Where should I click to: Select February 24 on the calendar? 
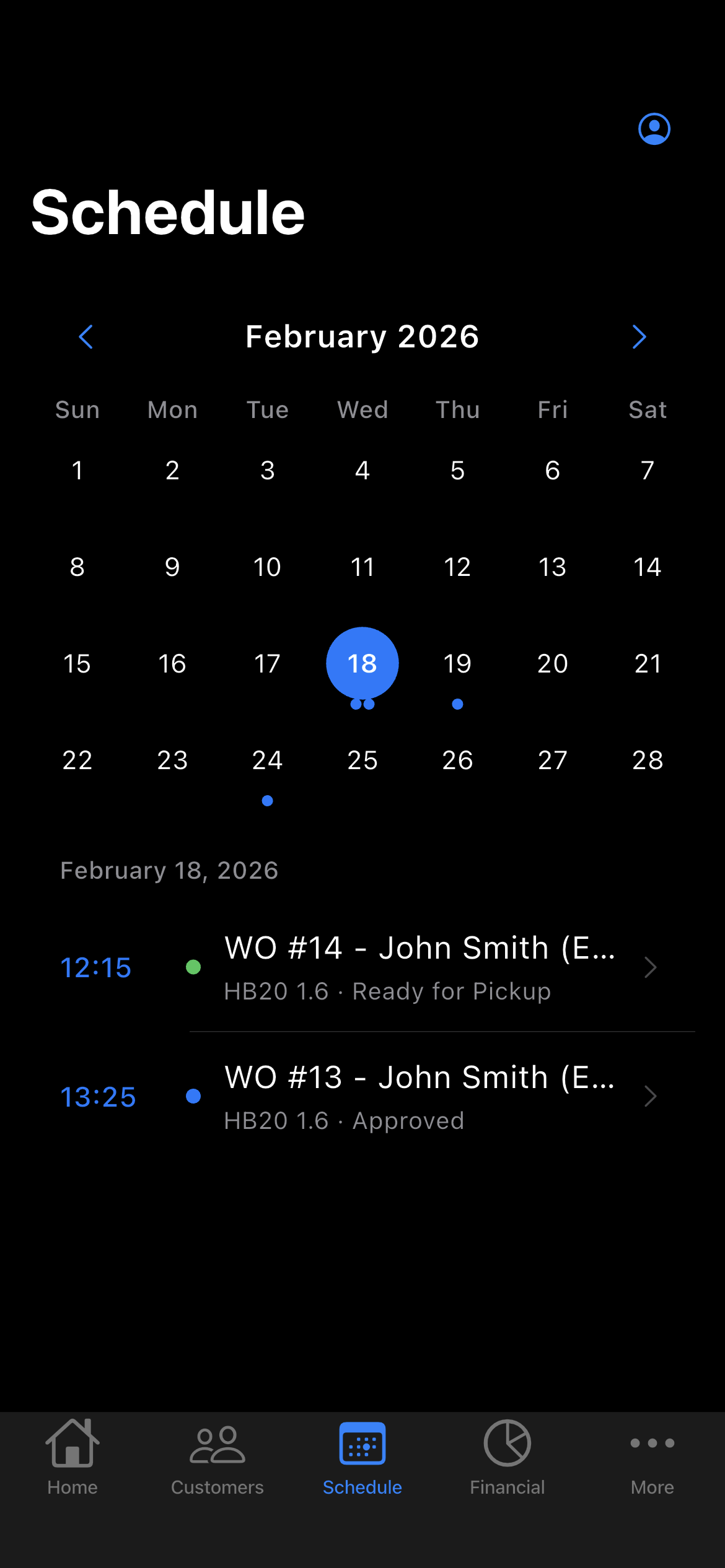pyautogui.click(x=267, y=760)
